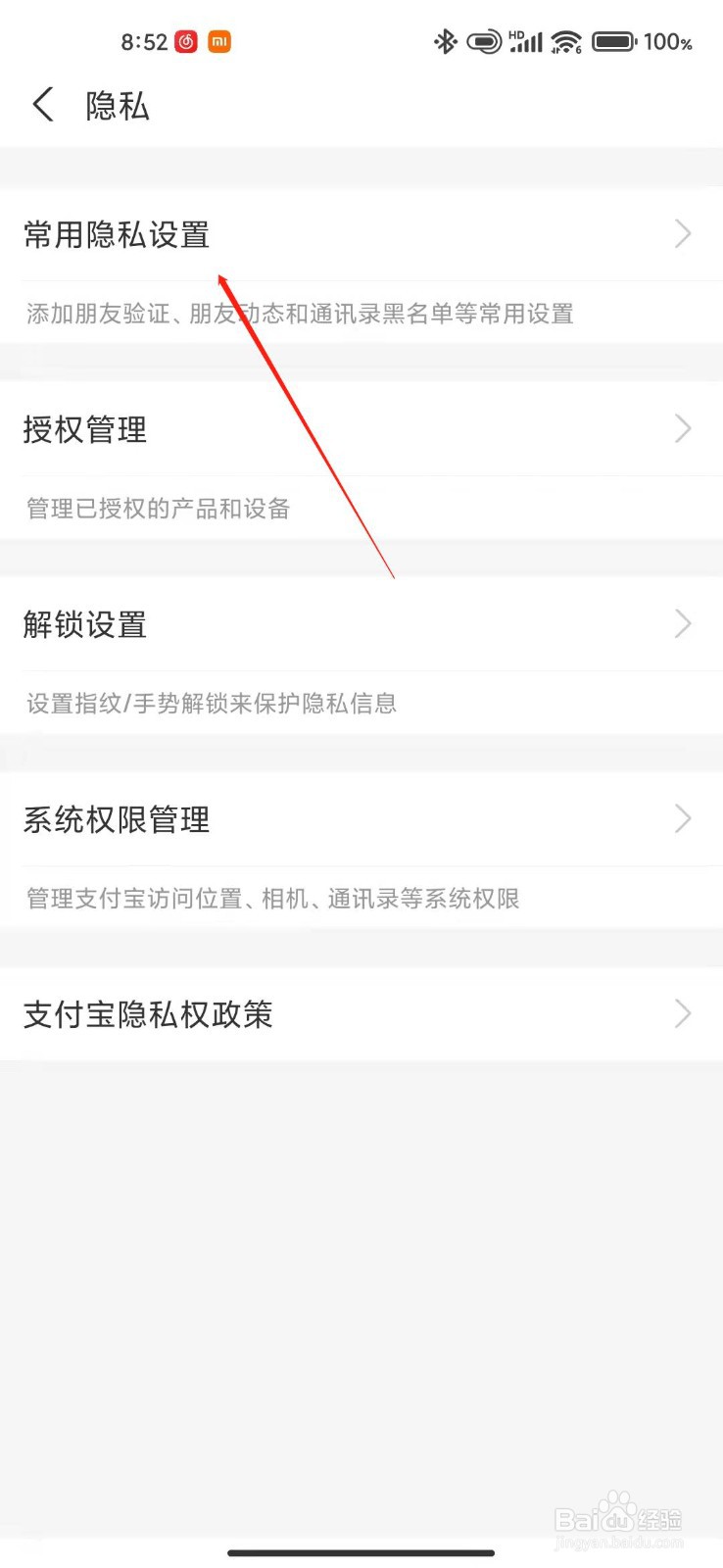Viewport: 723px width, 1568px height.
Task: Open 授权管理 (authorization management)
Action: pos(86,428)
